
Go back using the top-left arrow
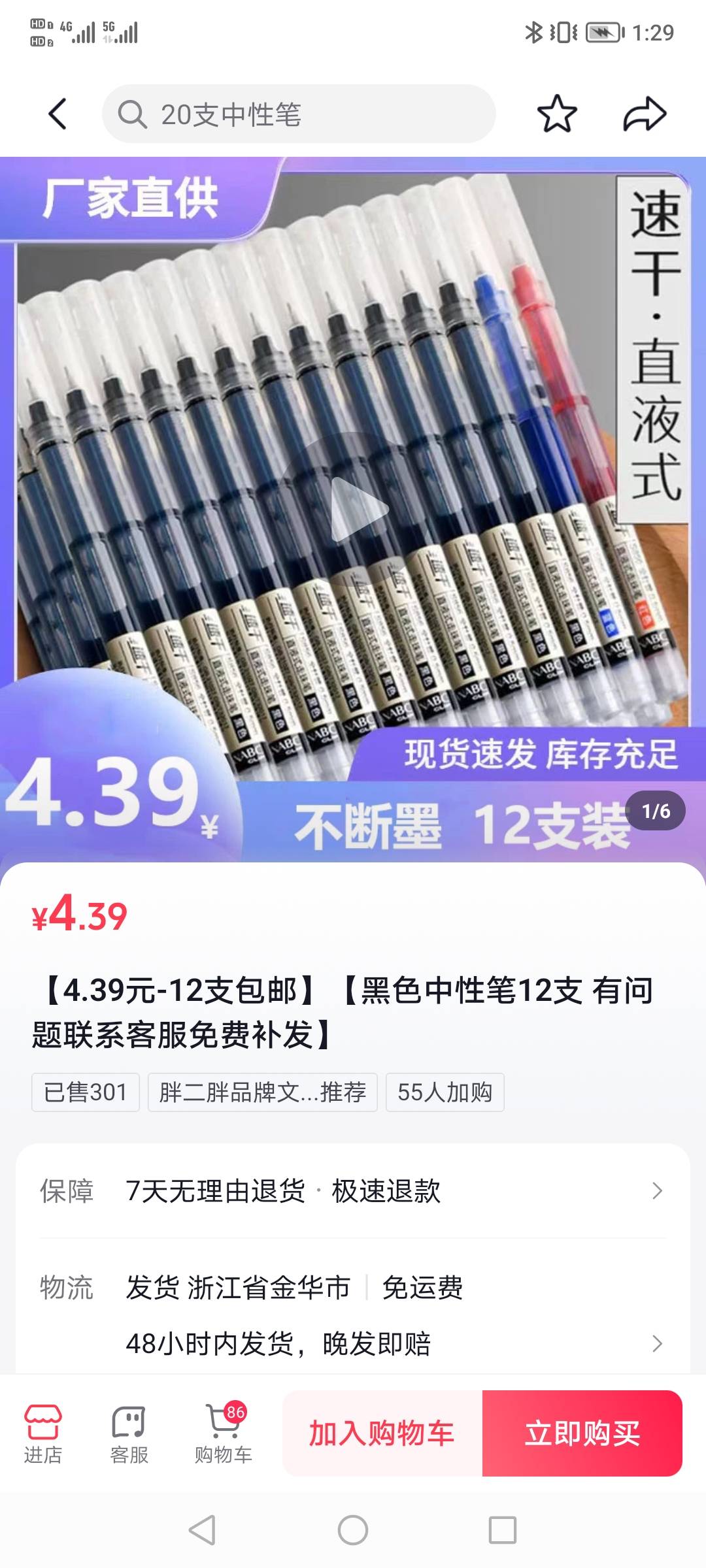(58, 114)
